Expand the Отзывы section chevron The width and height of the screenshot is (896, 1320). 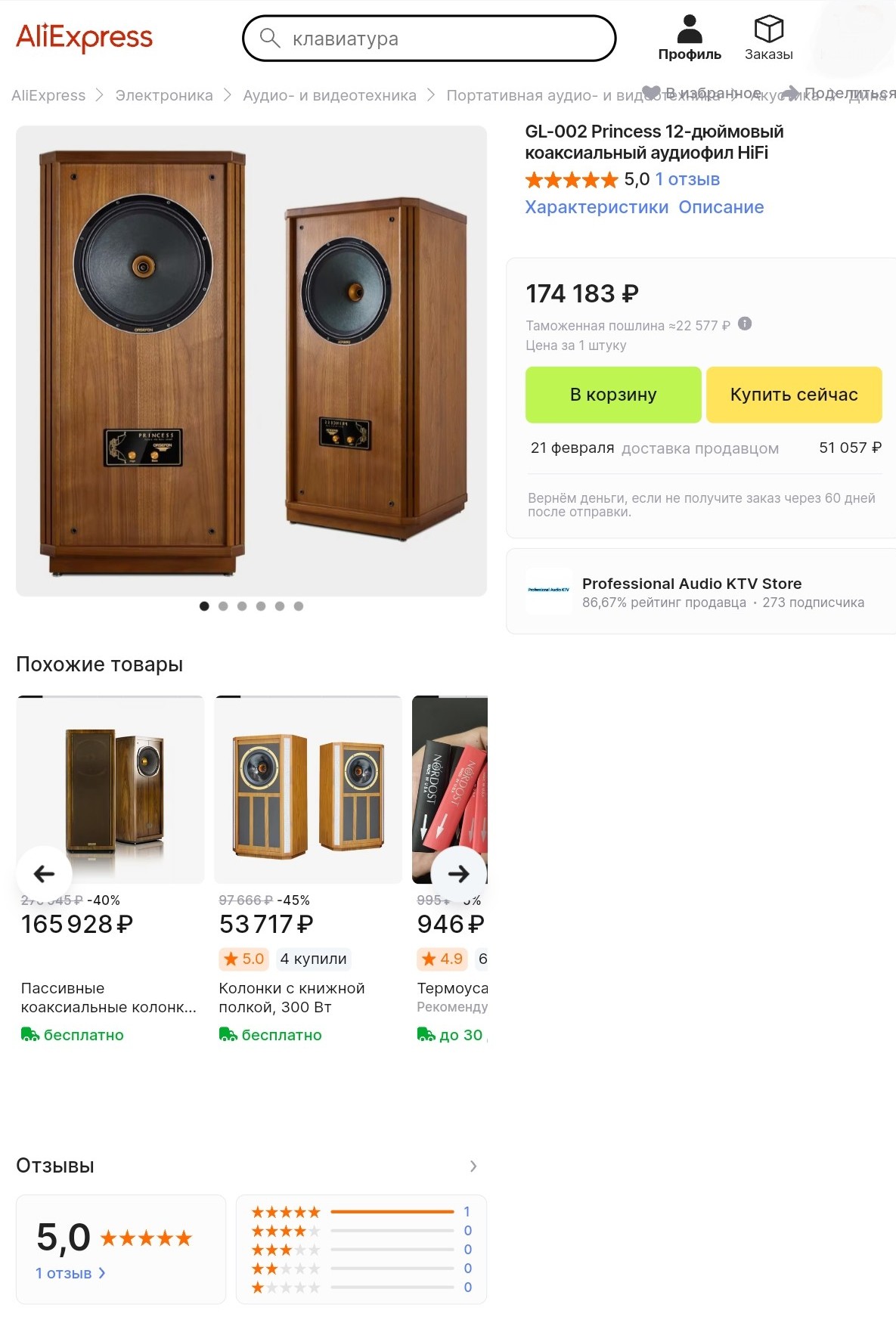pos(473,1166)
